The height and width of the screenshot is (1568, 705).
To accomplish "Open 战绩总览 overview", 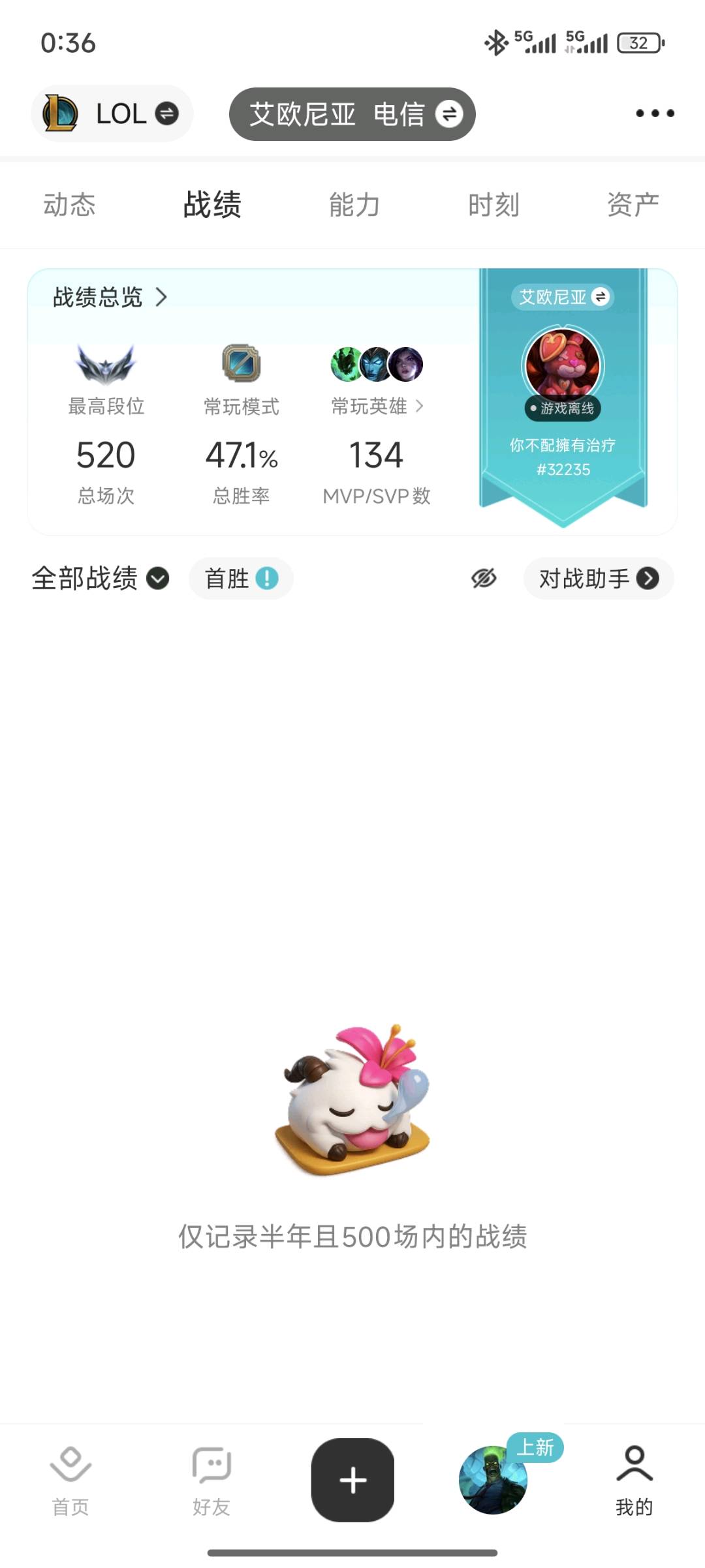I will (x=110, y=298).
